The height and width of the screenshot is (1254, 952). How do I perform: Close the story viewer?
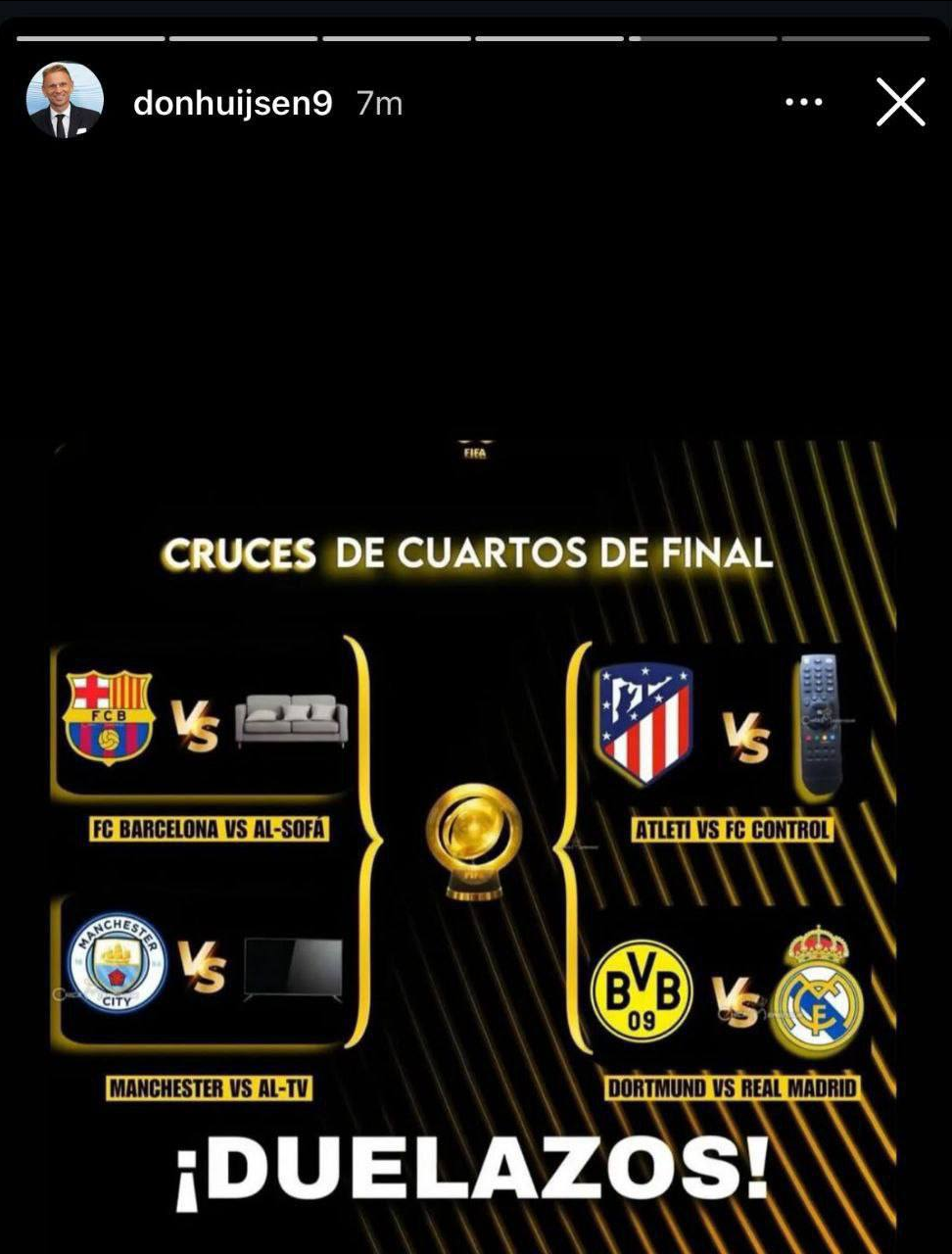tap(900, 102)
